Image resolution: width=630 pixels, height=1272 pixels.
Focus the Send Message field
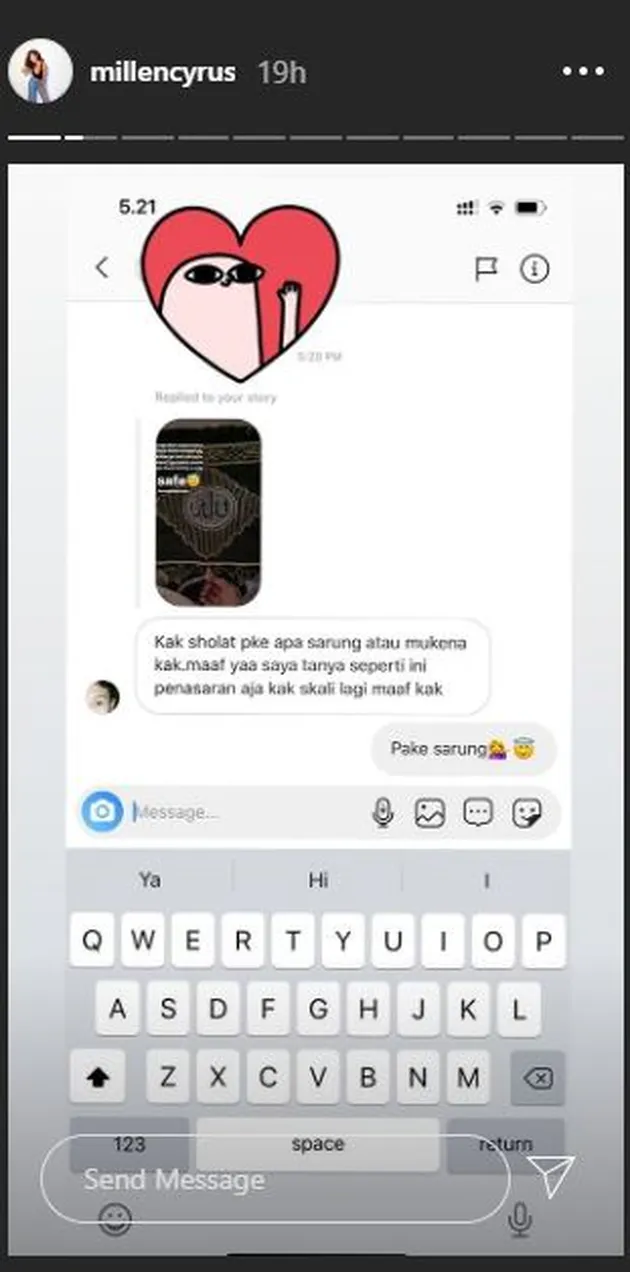tap(275, 1179)
